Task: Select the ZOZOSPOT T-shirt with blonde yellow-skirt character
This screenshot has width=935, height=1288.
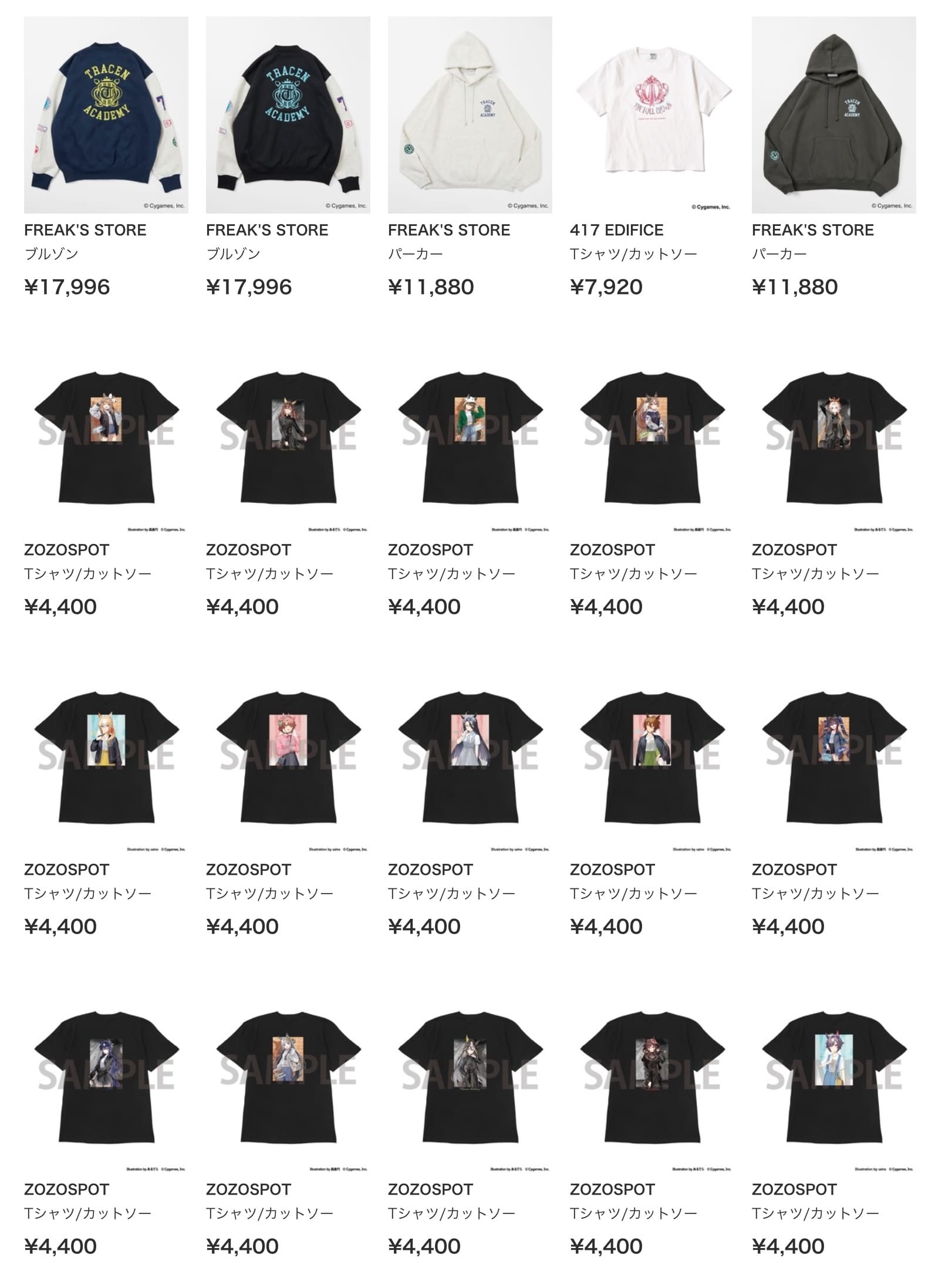Action: pos(106,756)
